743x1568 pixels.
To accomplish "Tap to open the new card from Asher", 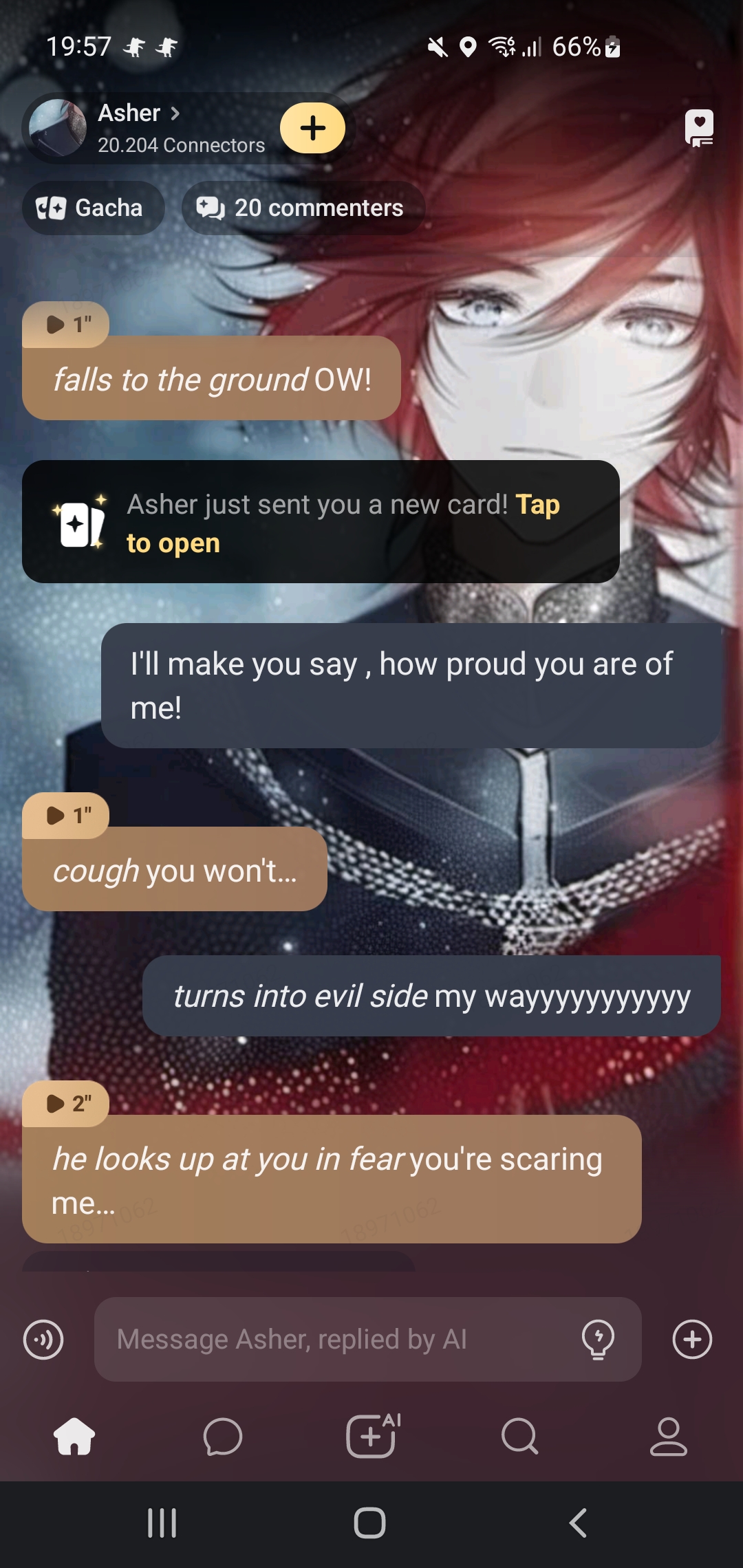I will coord(321,522).
